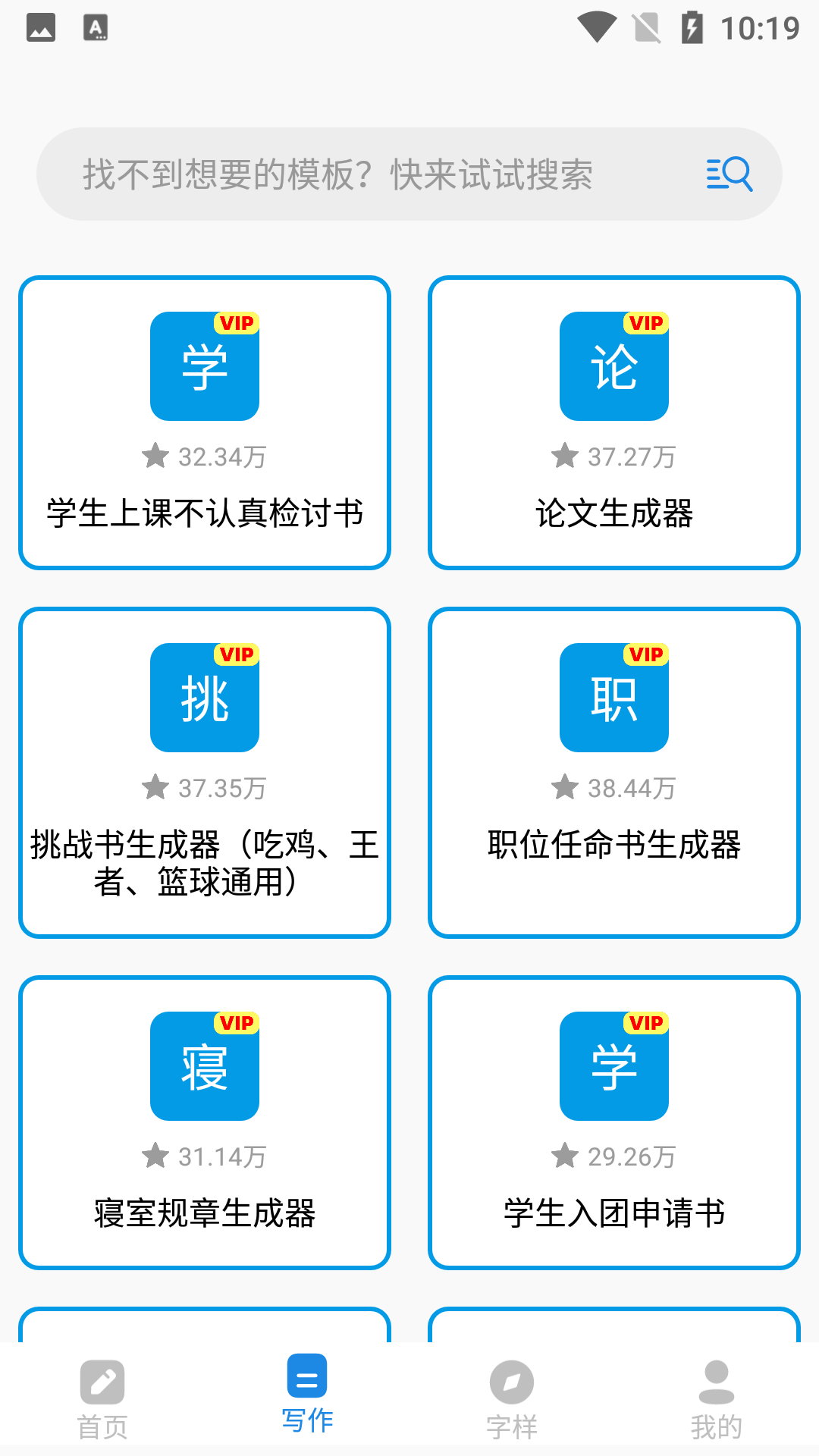This screenshot has width=819, height=1456.
Task: Open 职位任命书生成器 template
Action: 614,772
